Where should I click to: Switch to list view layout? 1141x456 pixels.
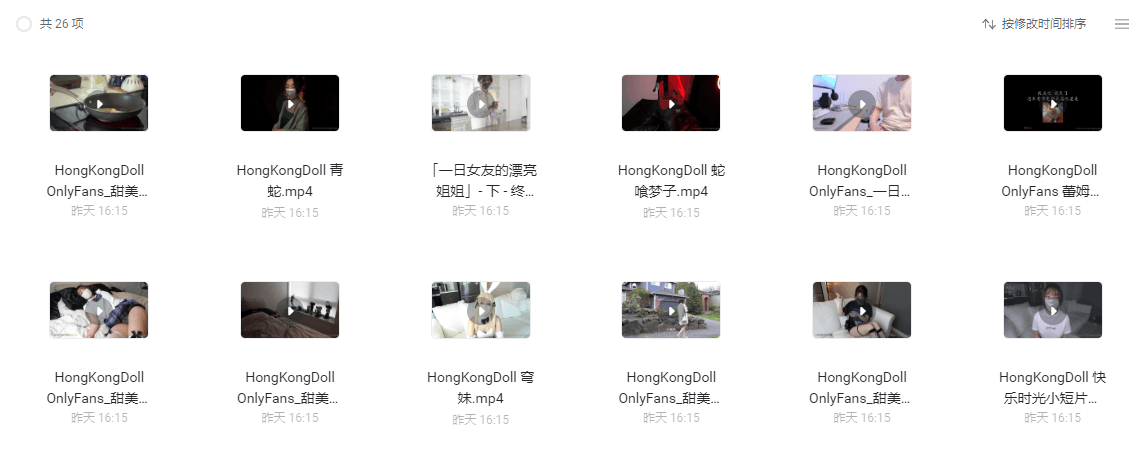click(x=1122, y=24)
